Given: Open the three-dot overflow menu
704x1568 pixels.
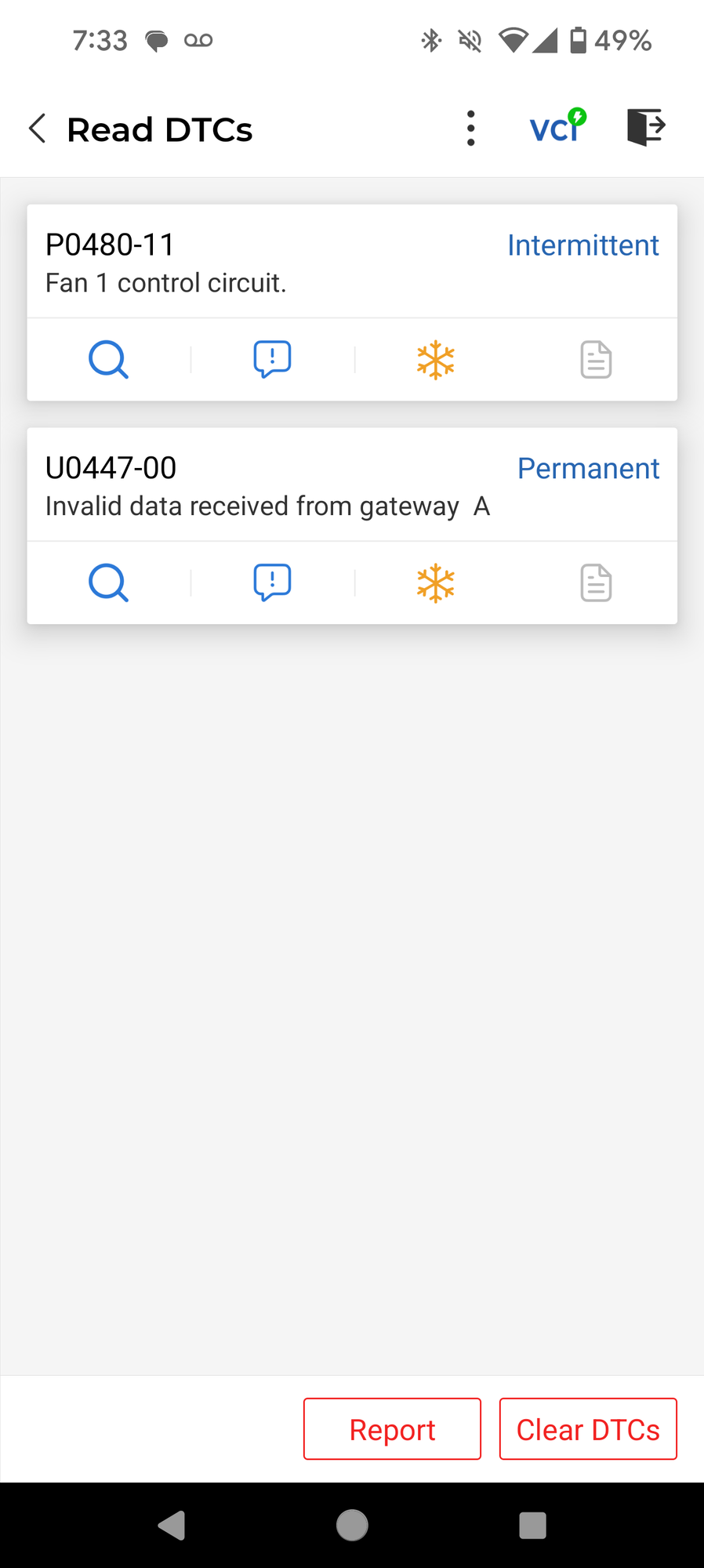Looking at the screenshot, I should coord(470,129).
